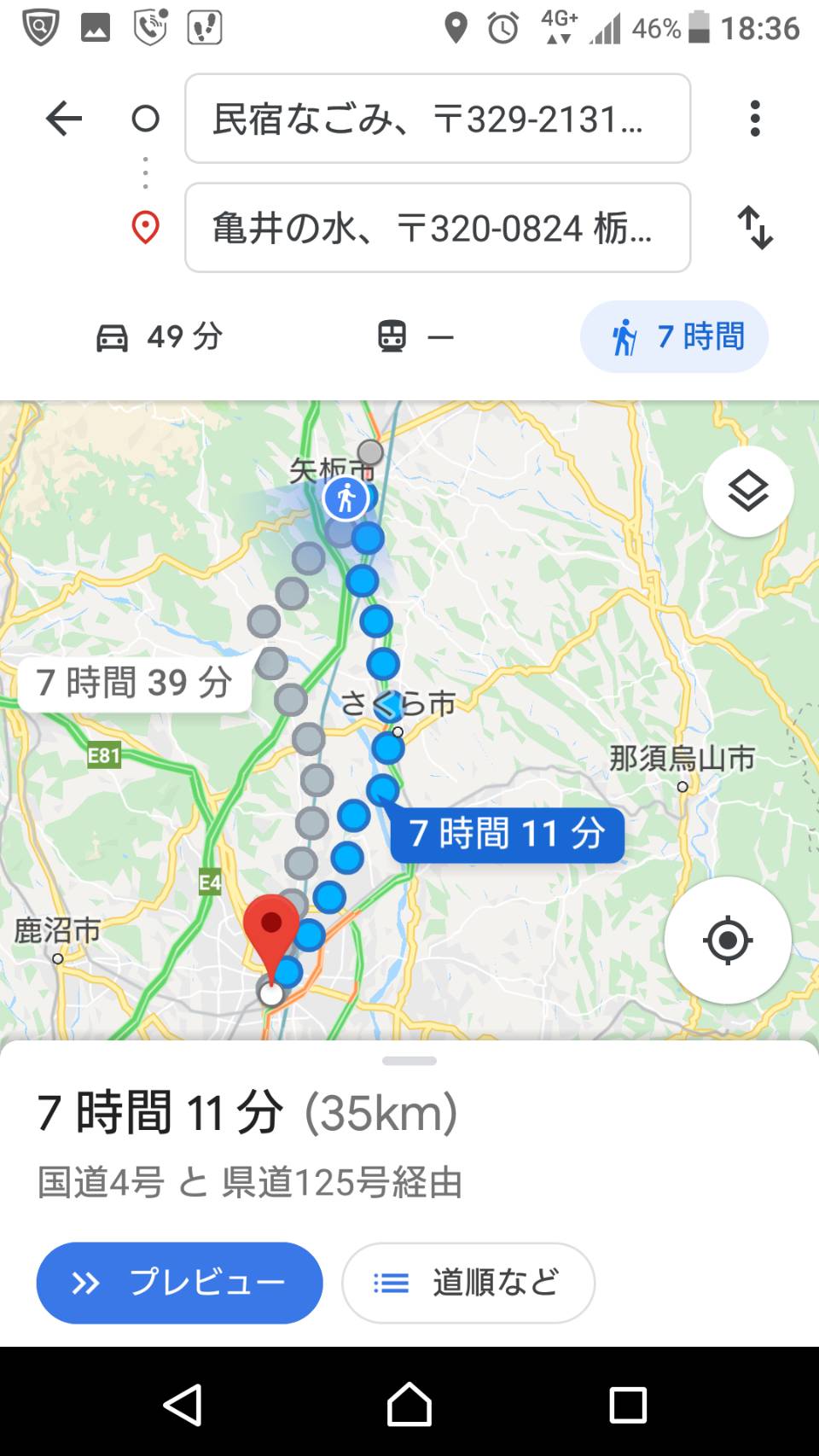The image size is (819, 1456).
Task: Go to the Android home screen
Action: (x=409, y=1404)
